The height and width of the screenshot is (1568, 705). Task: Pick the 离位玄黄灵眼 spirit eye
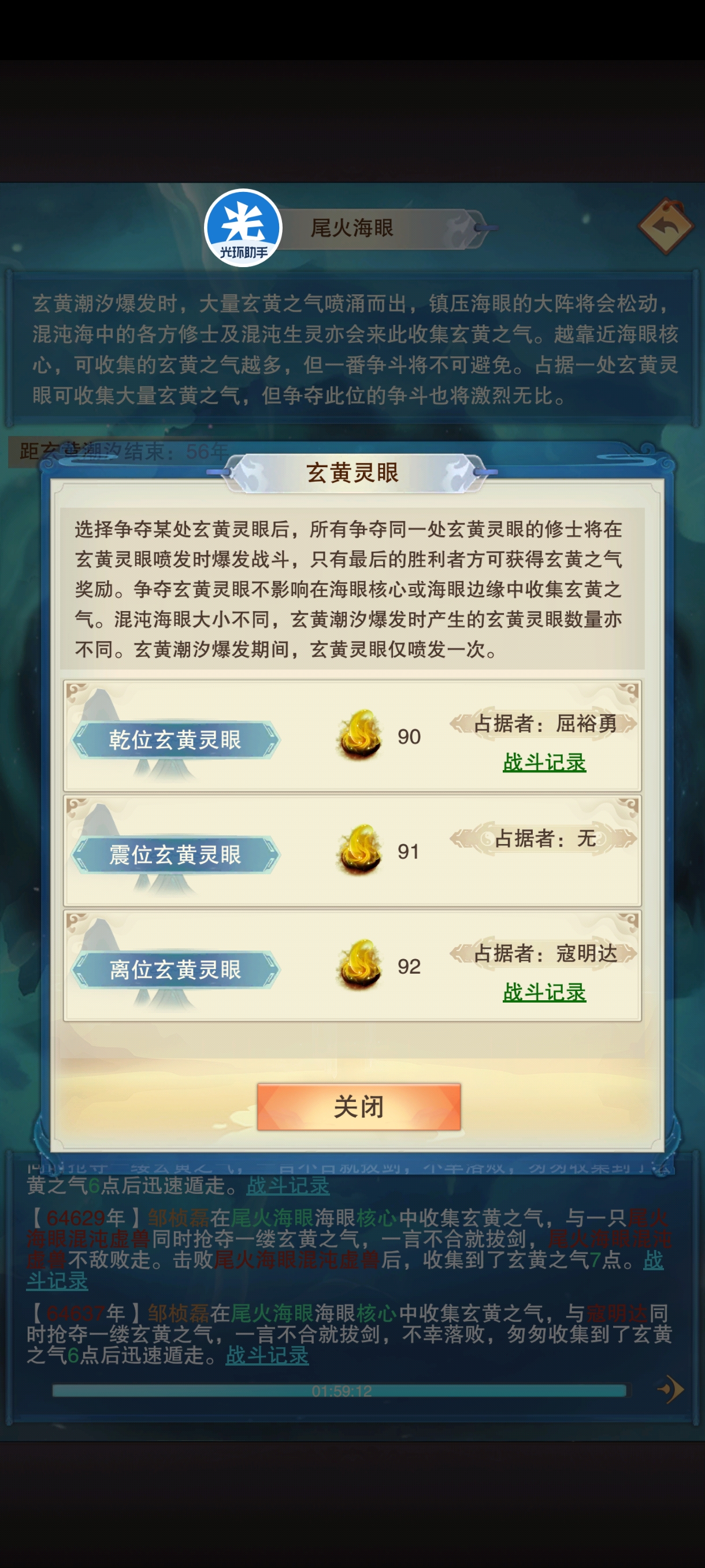175,969
